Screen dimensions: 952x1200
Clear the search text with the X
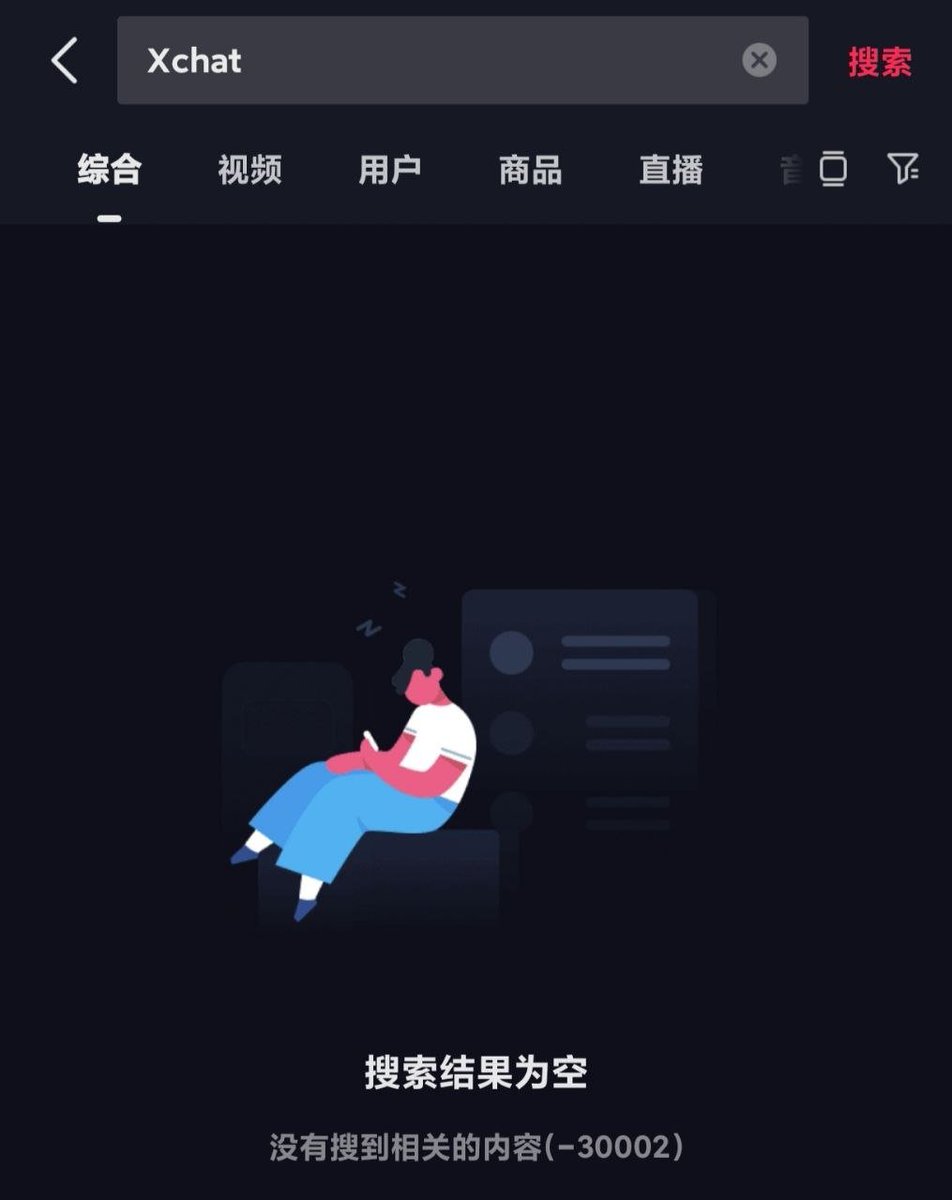click(759, 61)
